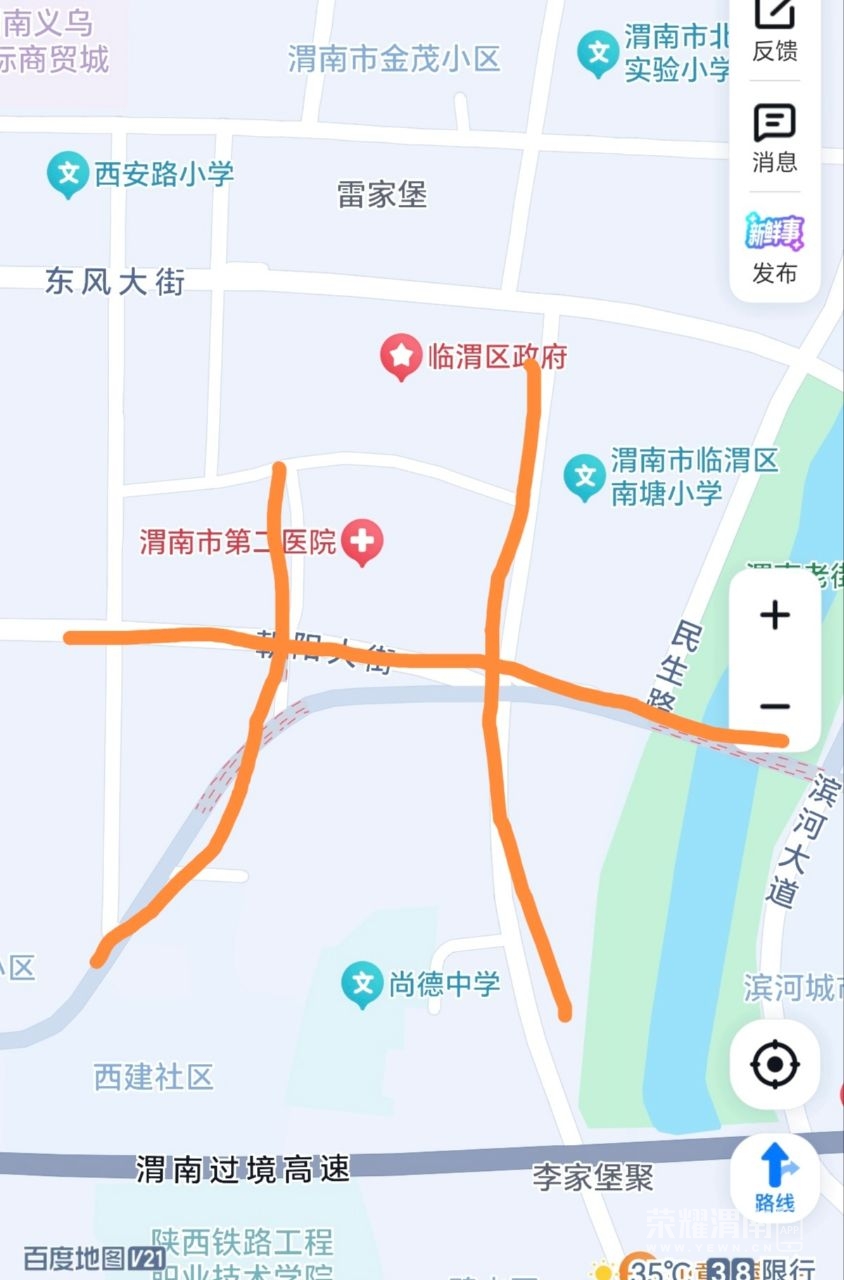Open 消息 messages
Viewport: 844px width, 1280px height.
tap(774, 138)
